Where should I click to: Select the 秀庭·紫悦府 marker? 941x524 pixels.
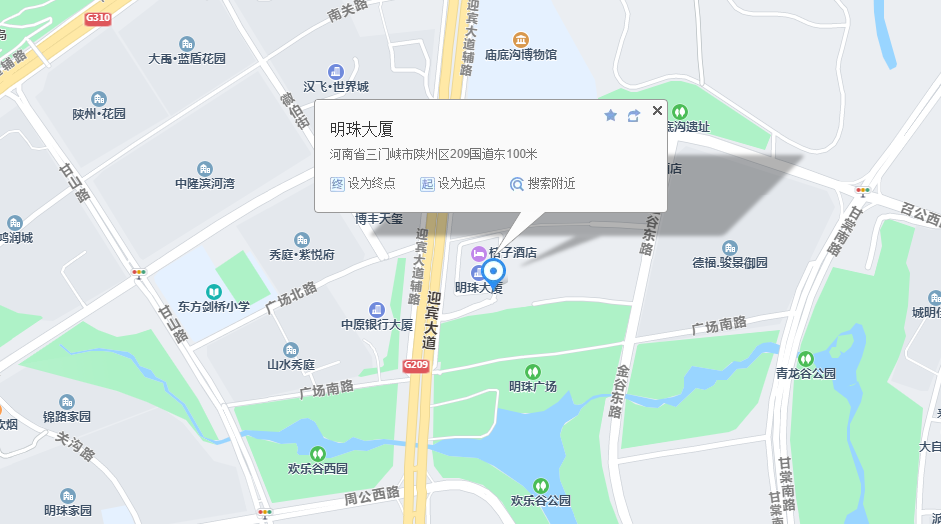301,239
